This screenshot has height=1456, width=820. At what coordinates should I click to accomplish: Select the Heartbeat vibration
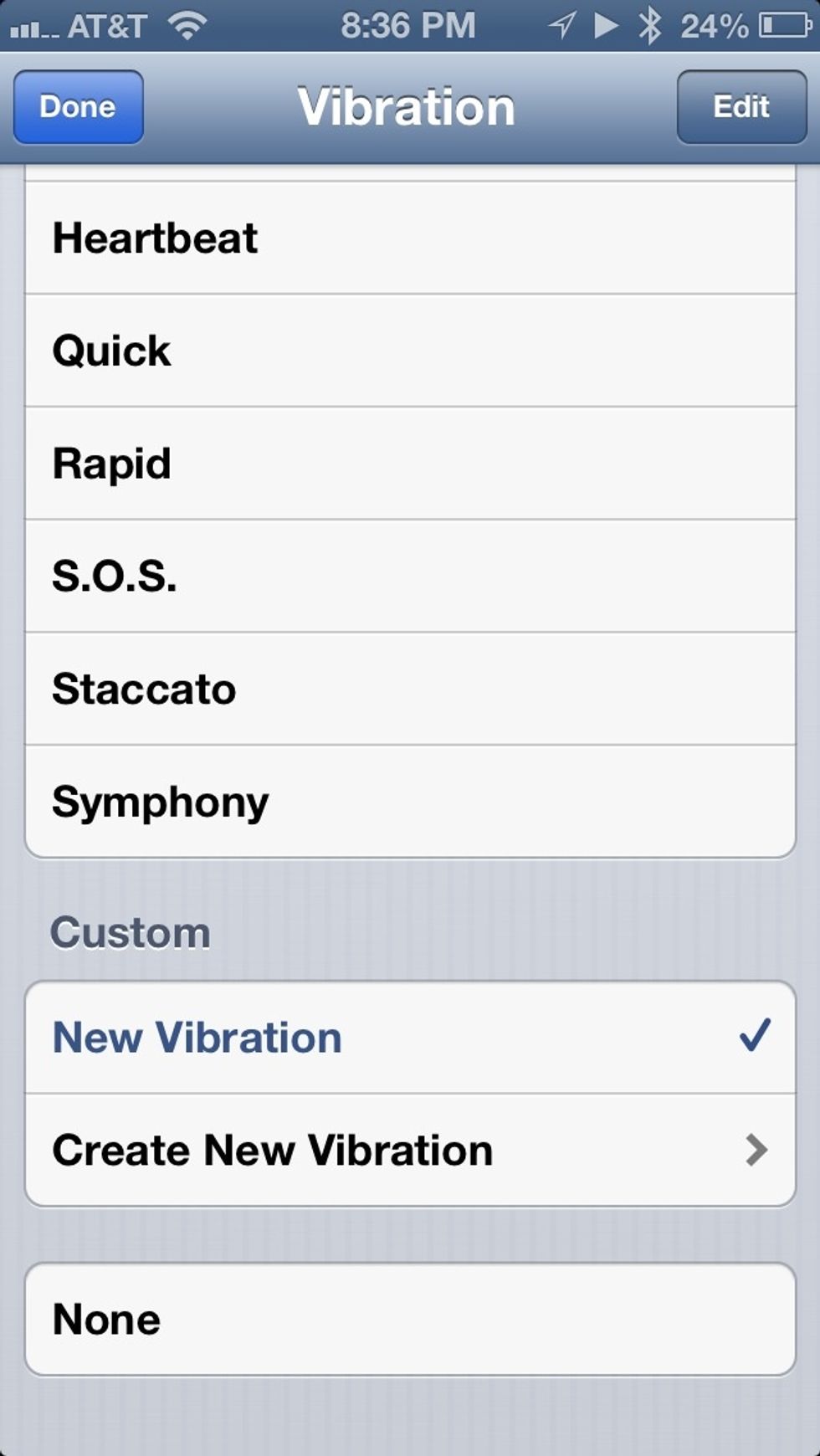[x=410, y=238]
